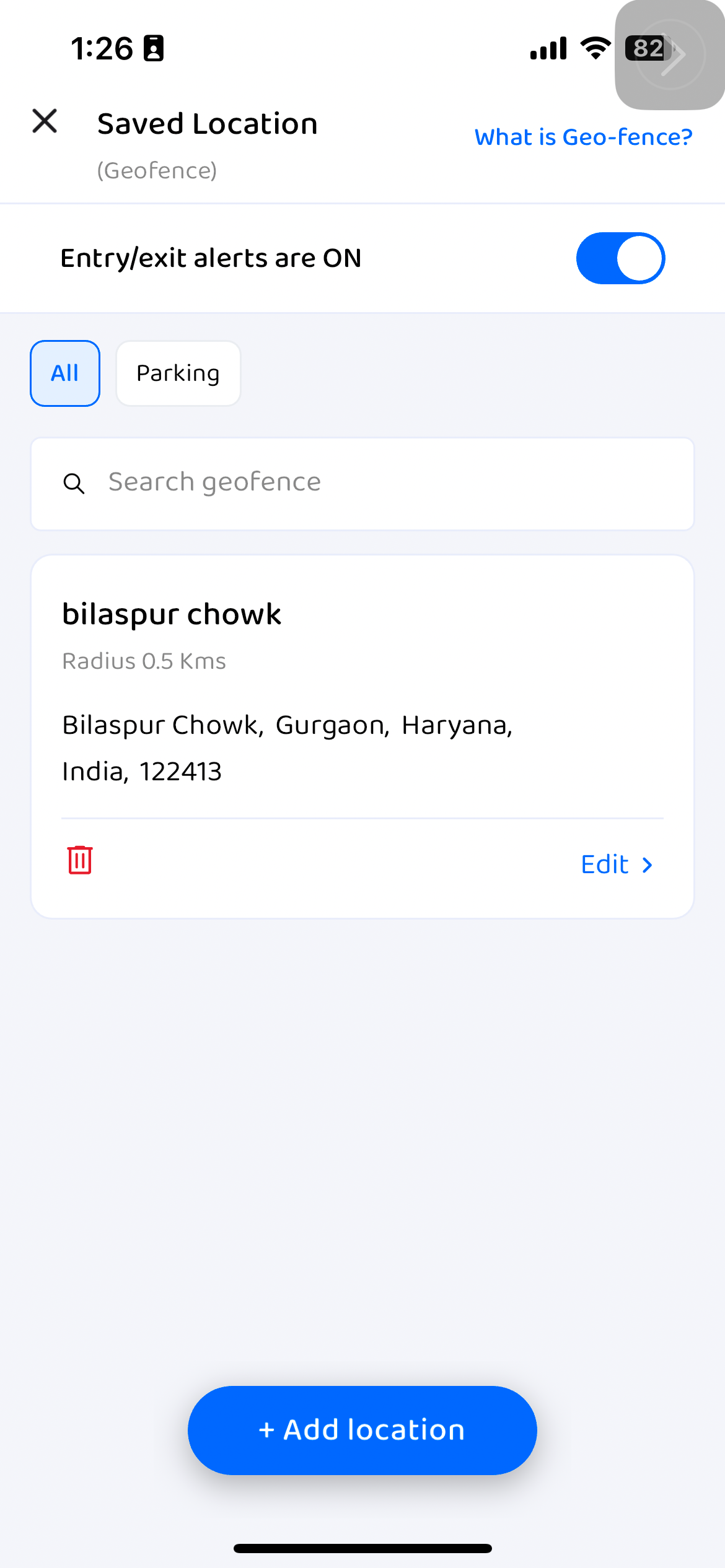This screenshot has height=1568, width=725.
Task: Close the Saved Location screen
Action: pos(45,121)
